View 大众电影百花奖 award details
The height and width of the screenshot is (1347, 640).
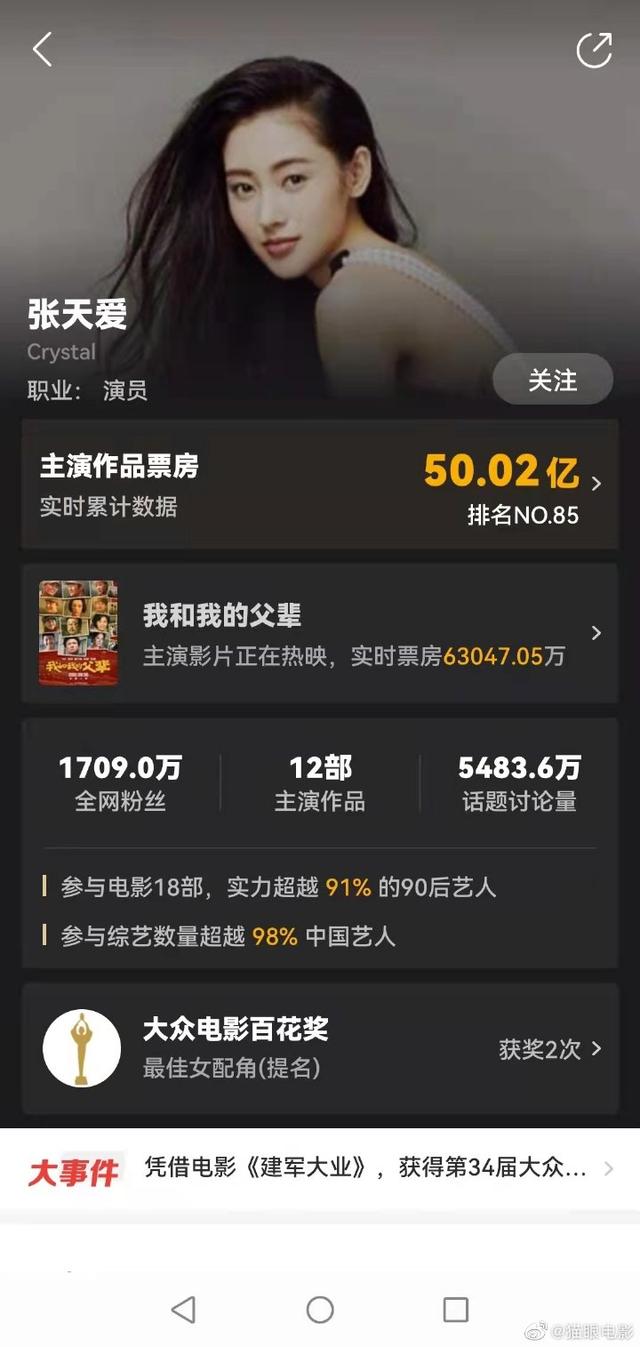(319, 1048)
